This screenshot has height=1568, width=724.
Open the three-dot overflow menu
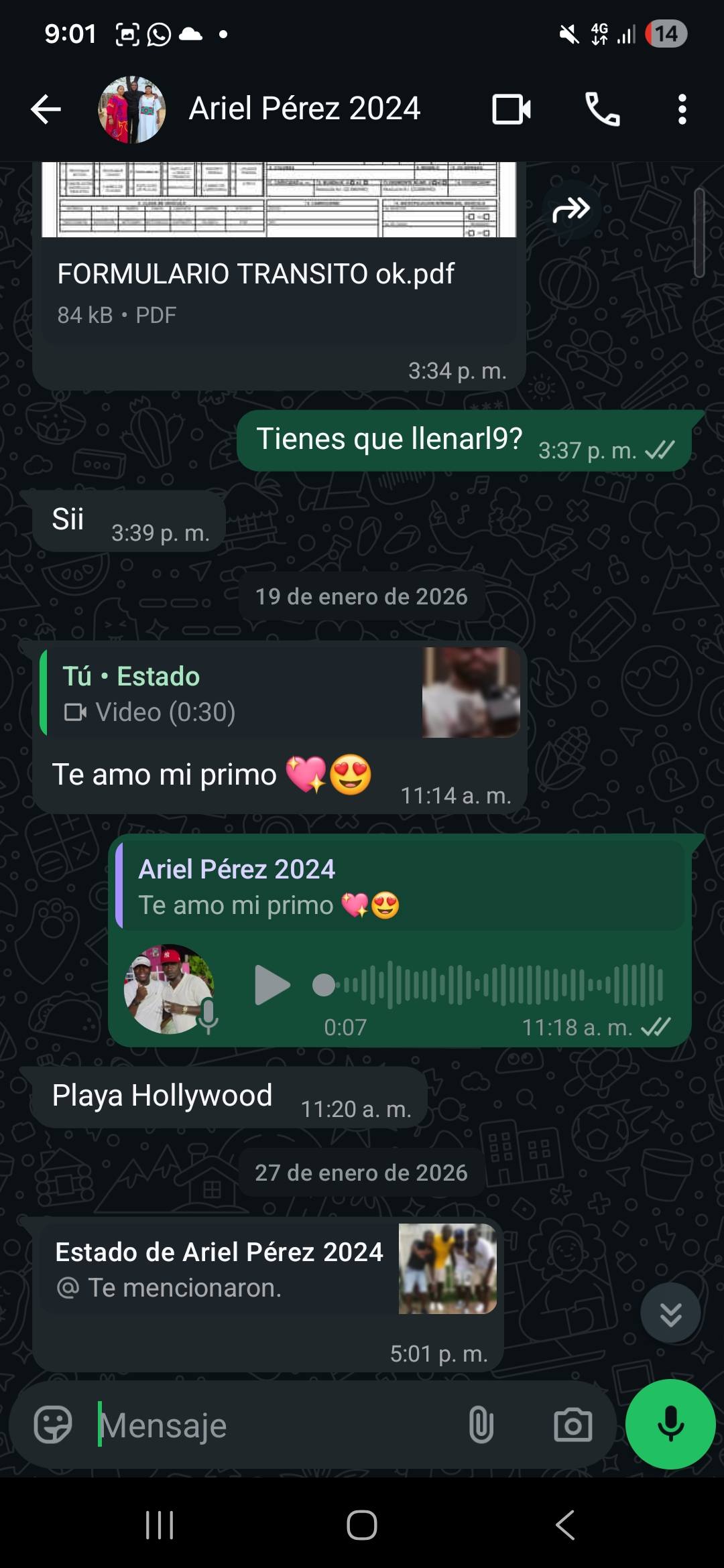(x=682, y=109)
